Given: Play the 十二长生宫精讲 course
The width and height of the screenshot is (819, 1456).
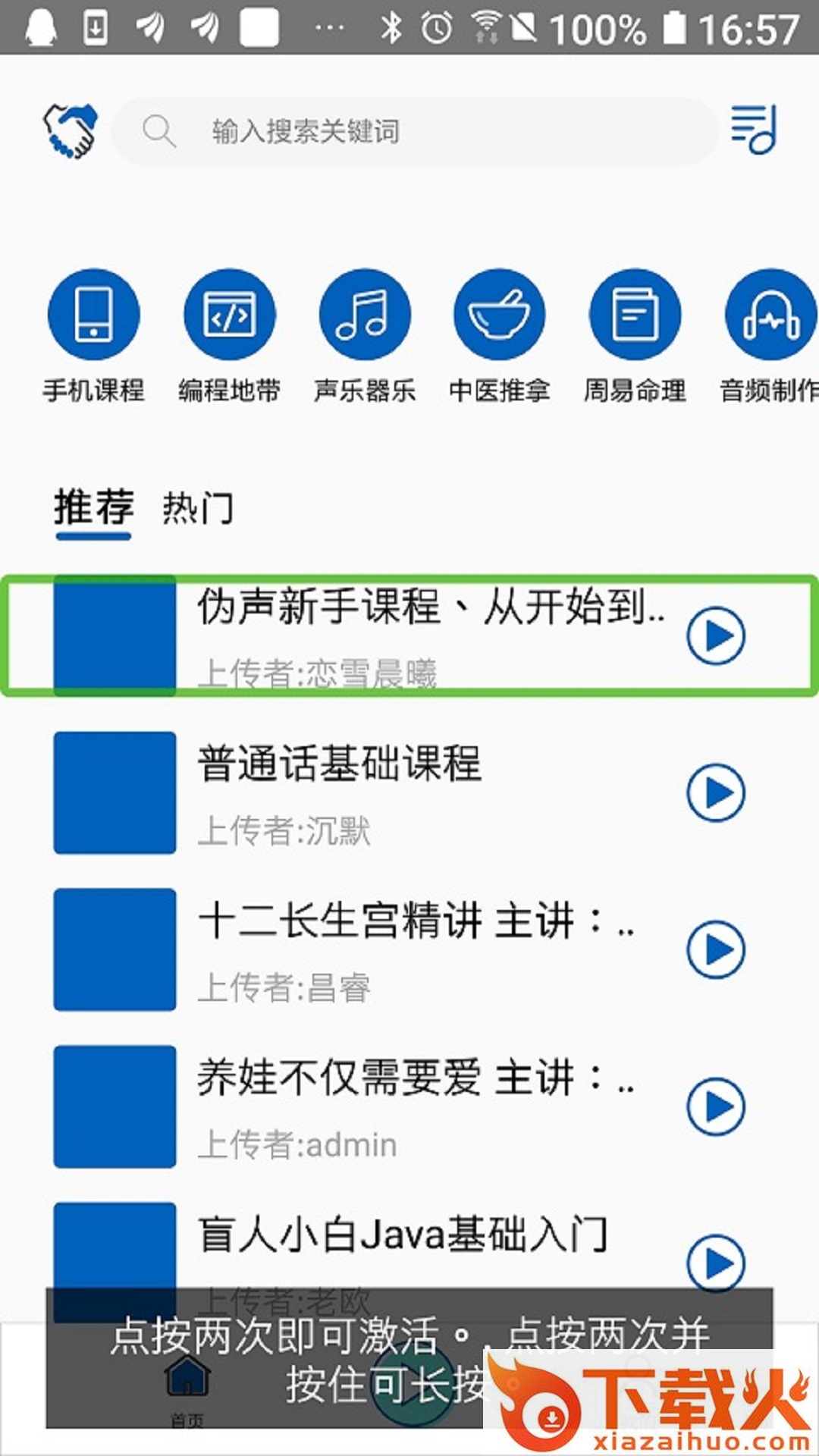Looking at the screenshot, I should [x=716, y=950].
